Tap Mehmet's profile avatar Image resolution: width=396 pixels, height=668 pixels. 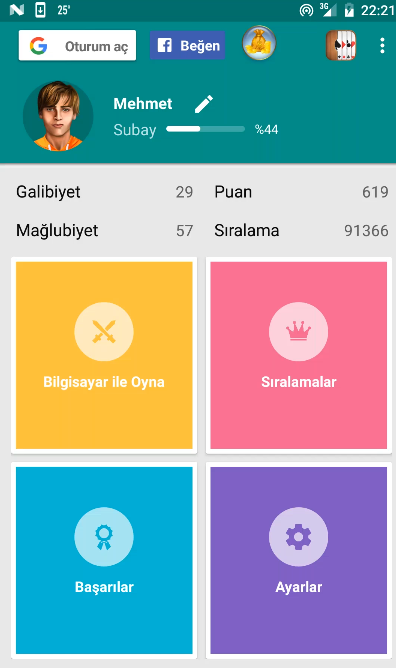(x=58, y=116)
